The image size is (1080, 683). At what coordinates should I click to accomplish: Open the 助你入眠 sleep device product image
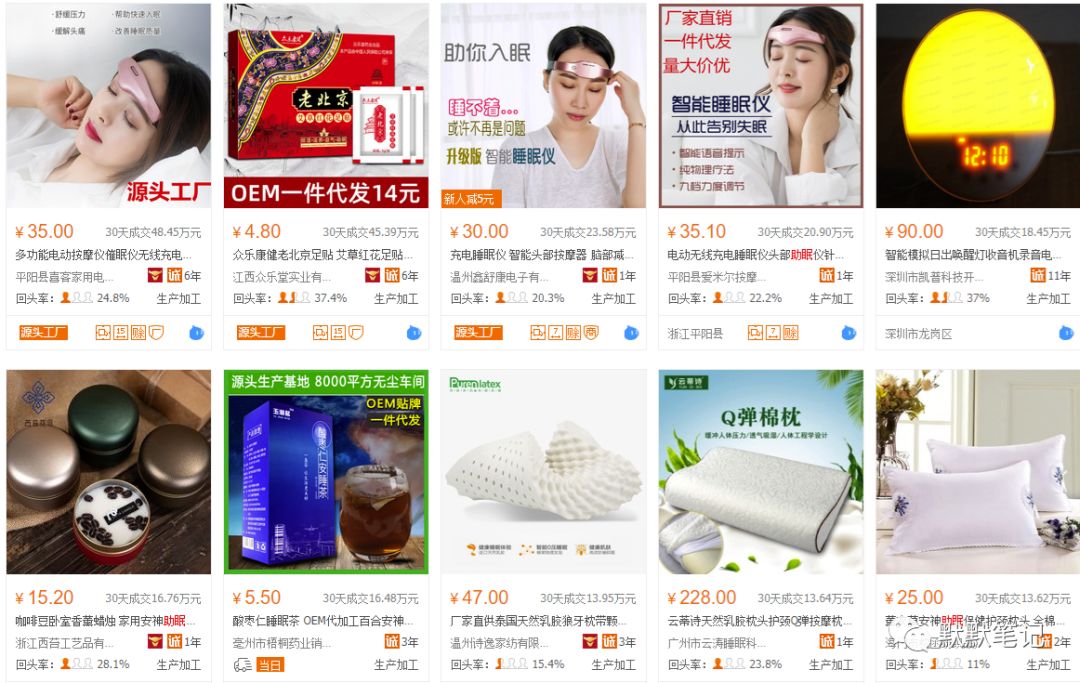[x=543, y=105]
